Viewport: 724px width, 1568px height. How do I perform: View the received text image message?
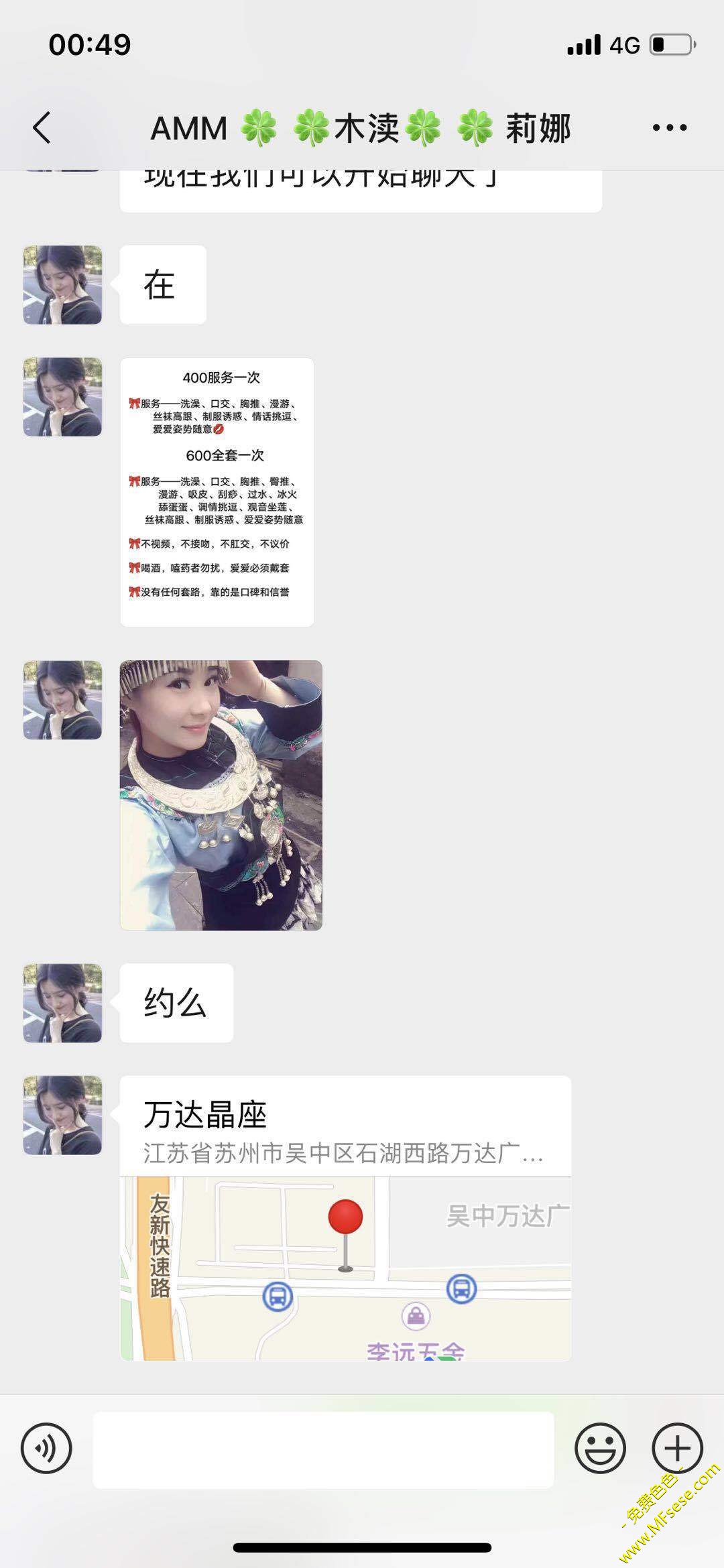coord(217,492)
